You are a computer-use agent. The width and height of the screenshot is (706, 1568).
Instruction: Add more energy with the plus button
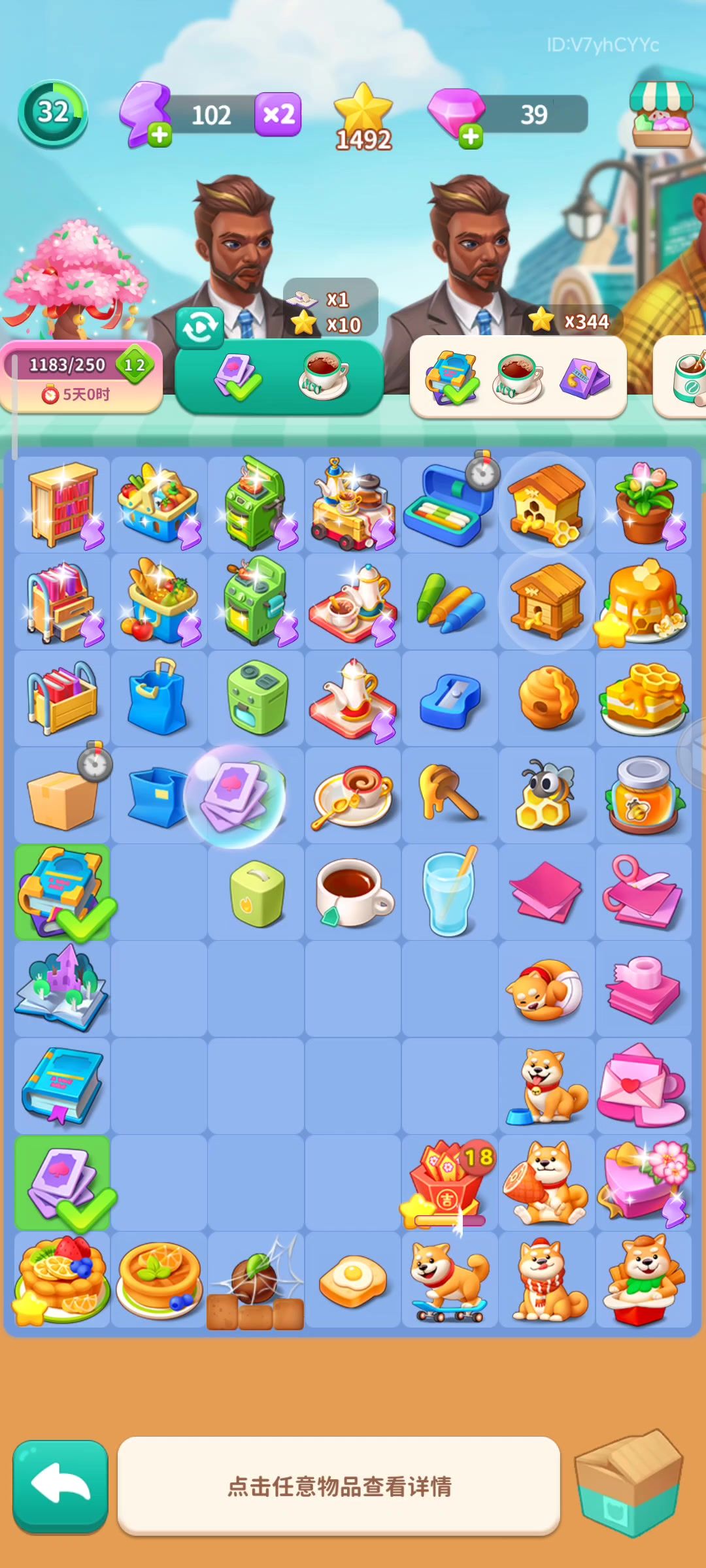coord(159,135)
